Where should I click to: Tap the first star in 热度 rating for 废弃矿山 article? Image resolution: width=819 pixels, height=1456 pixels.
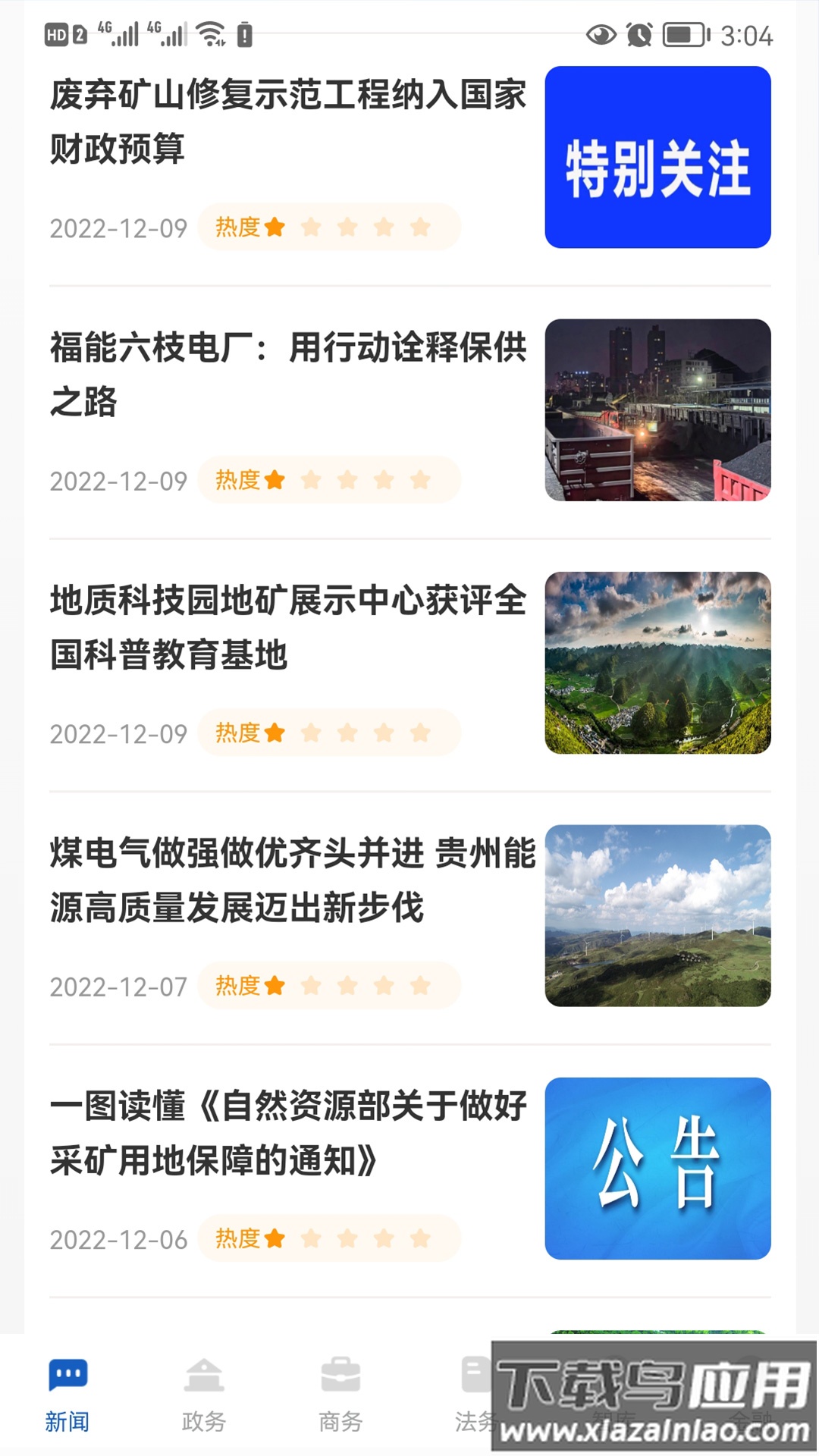click(x=275, y=226)
